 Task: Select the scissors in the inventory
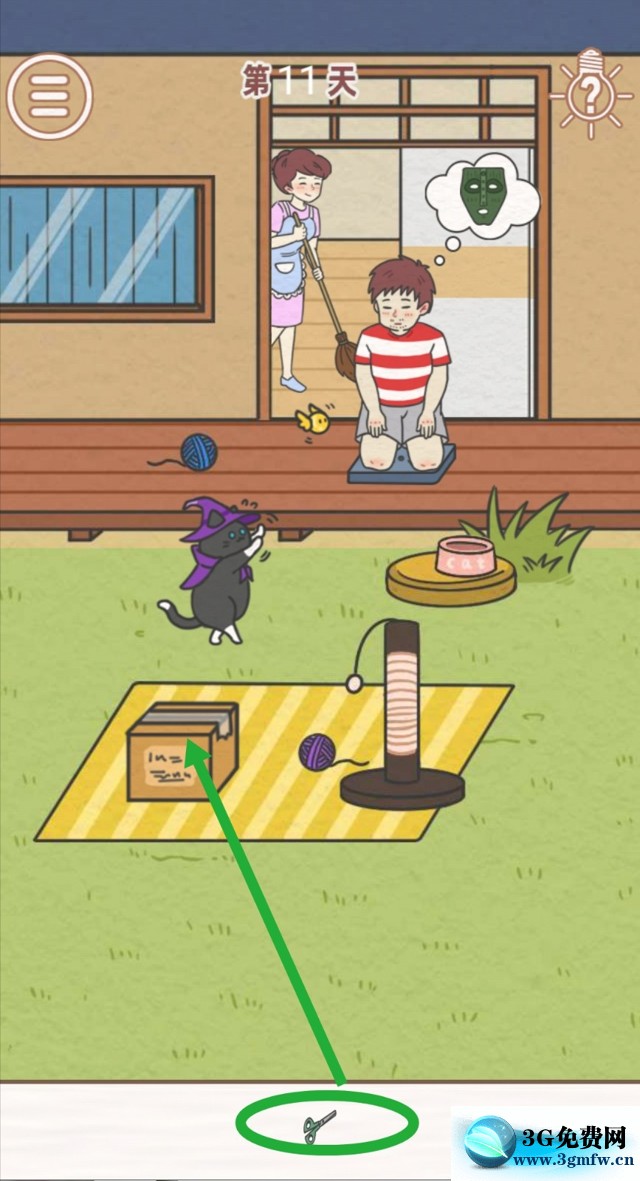click(320, 1129)
